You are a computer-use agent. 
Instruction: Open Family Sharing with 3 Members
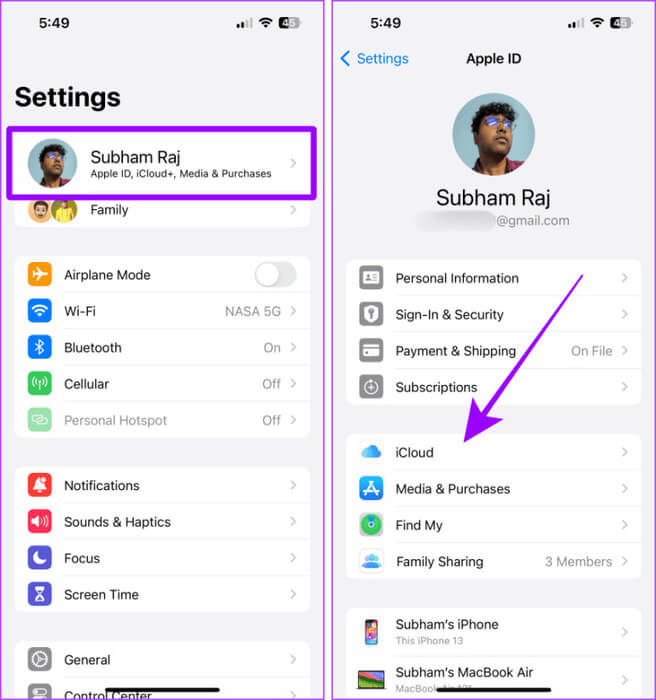click(493, 561)
